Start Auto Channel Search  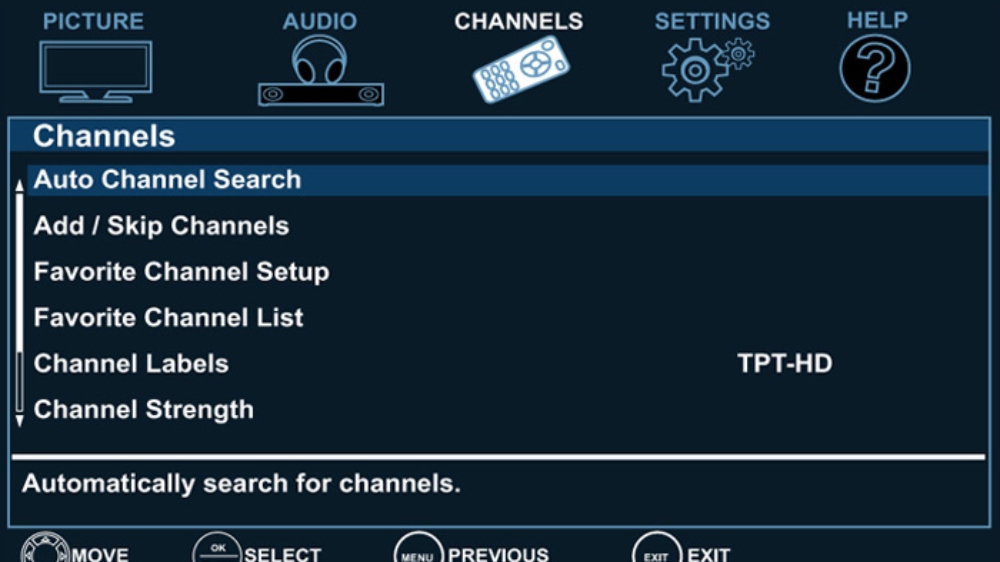[x=167, y=180]
